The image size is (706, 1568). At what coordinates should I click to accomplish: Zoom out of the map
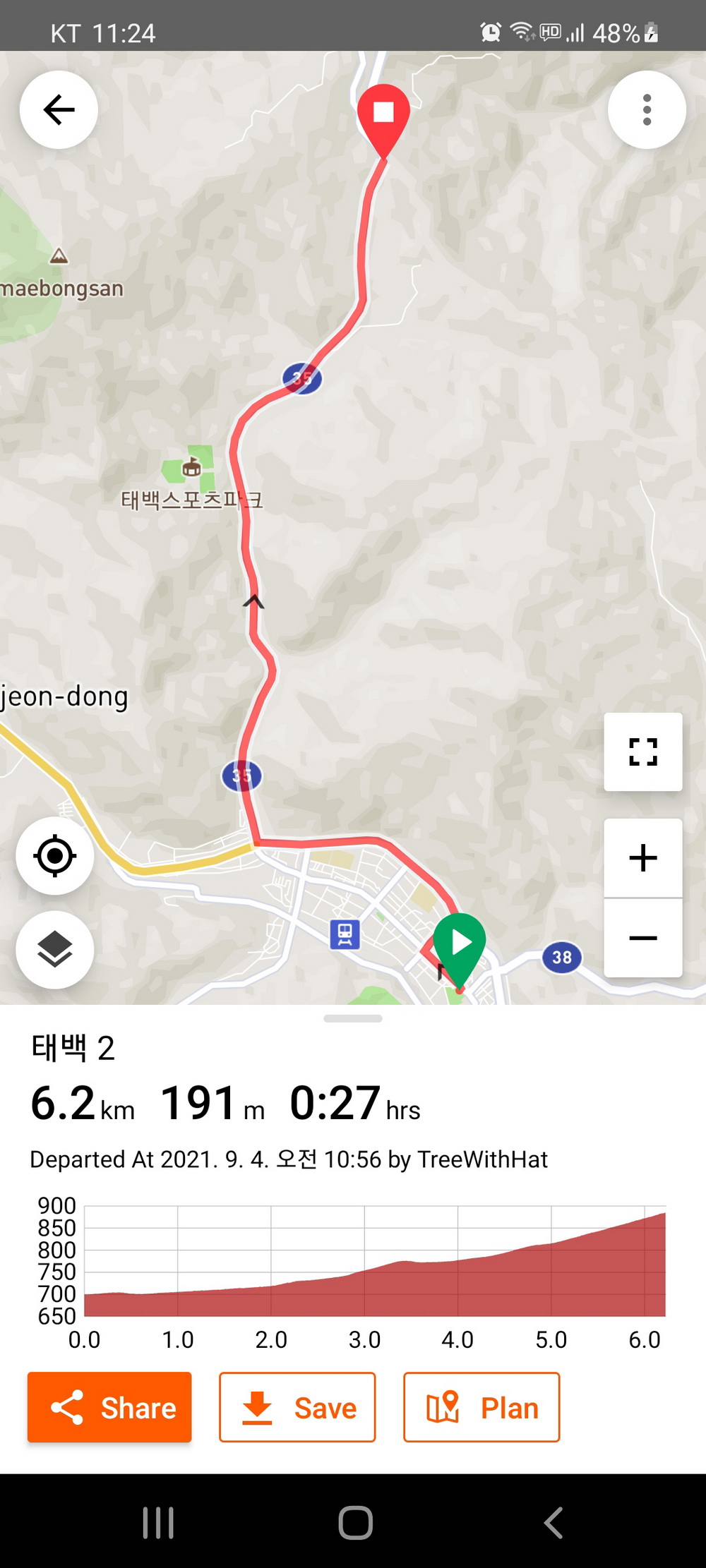click(x=642, y=938)
